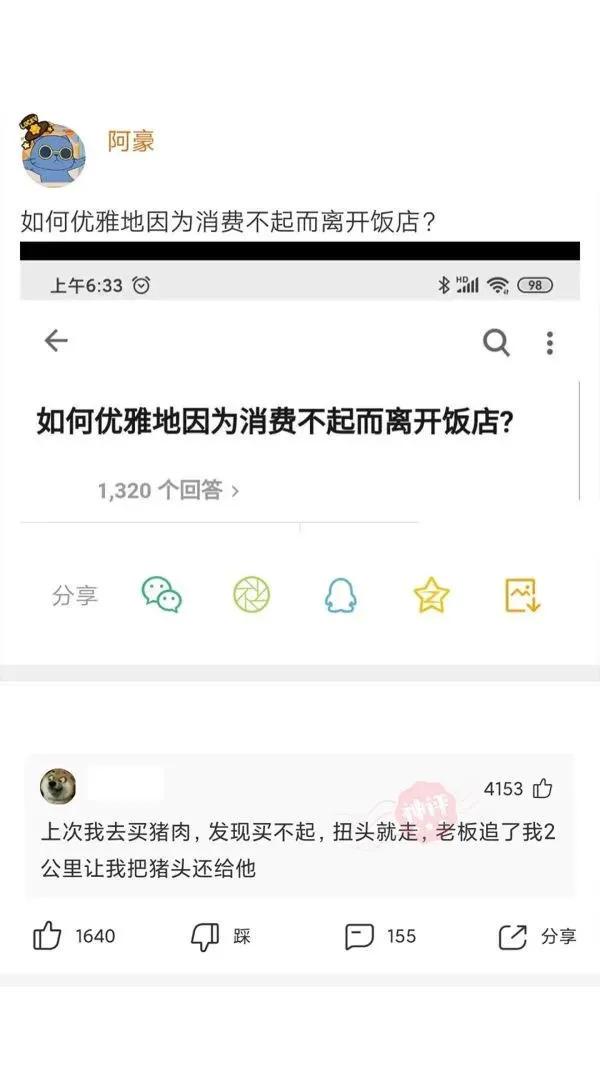Viewport: 600px width, 1067px height.
Task: Tap the username 阿豪
Action: (131, 141)
